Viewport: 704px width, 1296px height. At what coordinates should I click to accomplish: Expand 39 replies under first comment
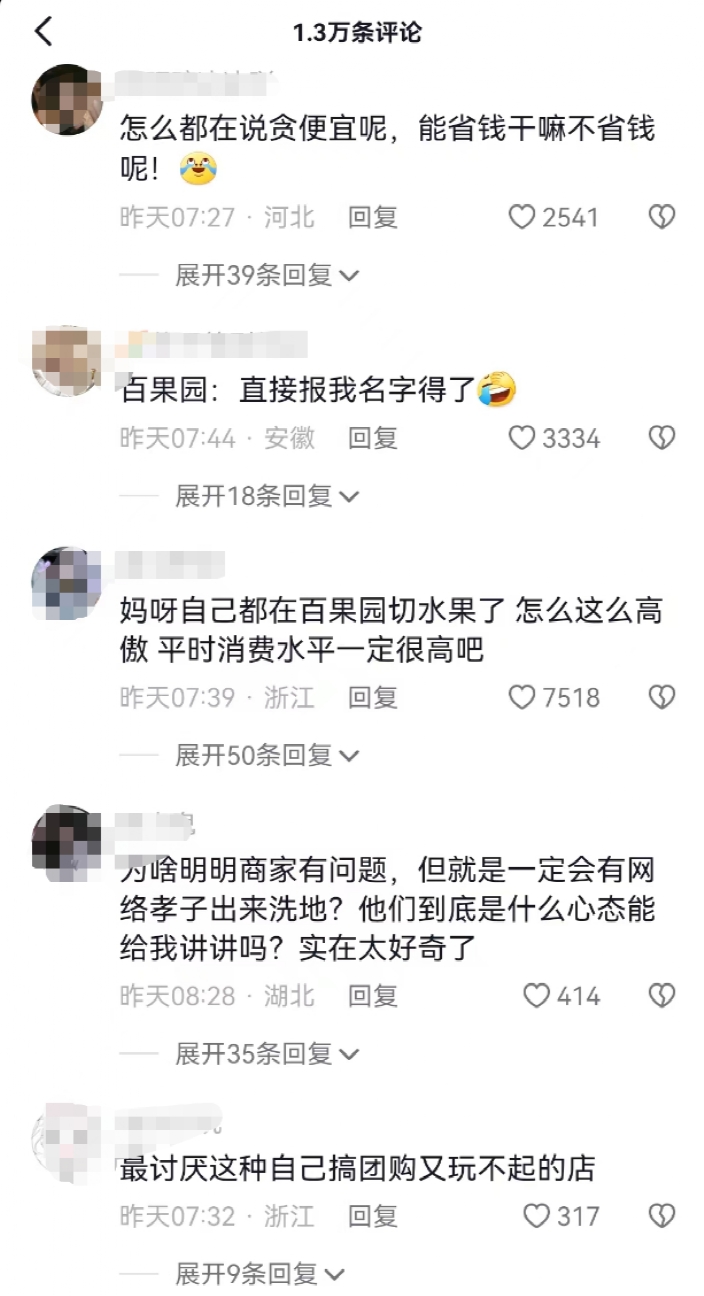pyautogui.click(x=266, y=276)
